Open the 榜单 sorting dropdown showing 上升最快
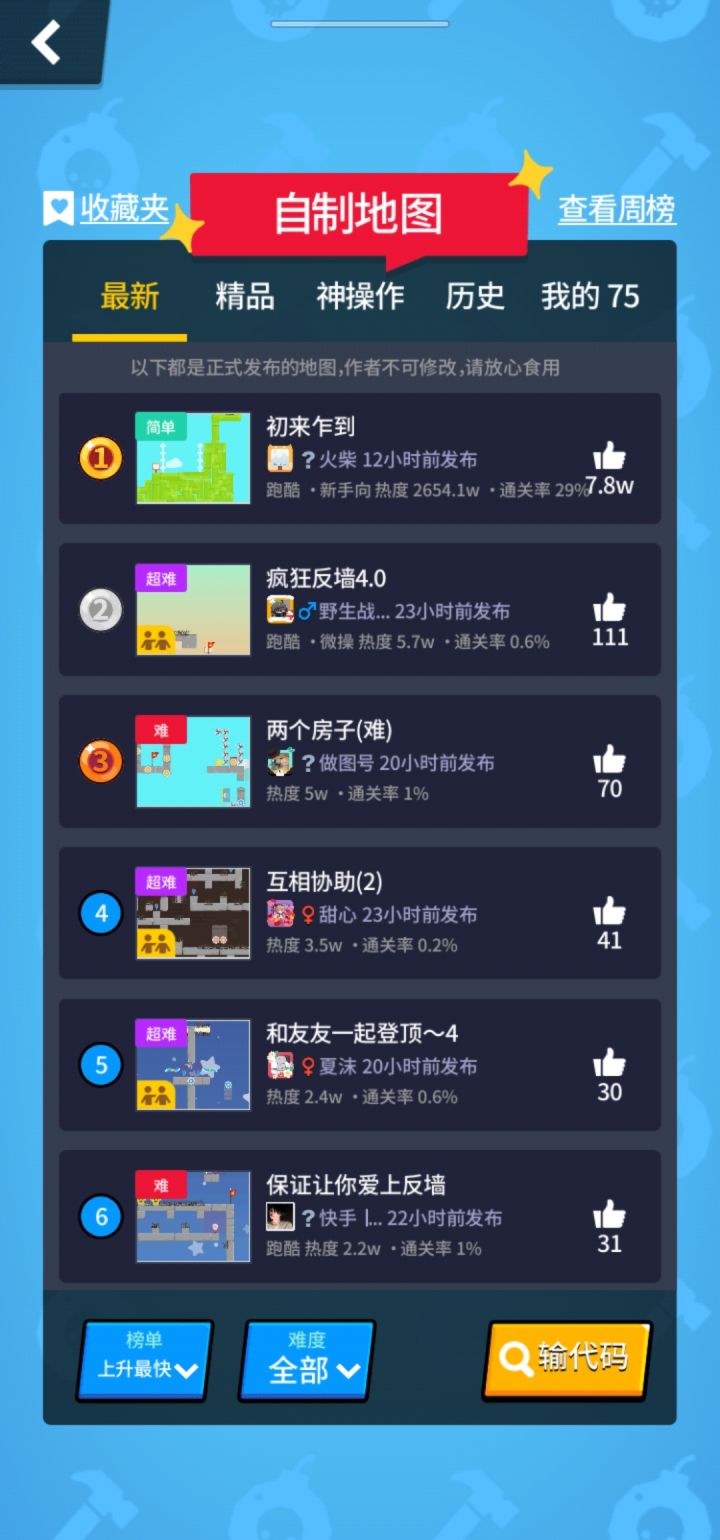 click(143, 1359)
